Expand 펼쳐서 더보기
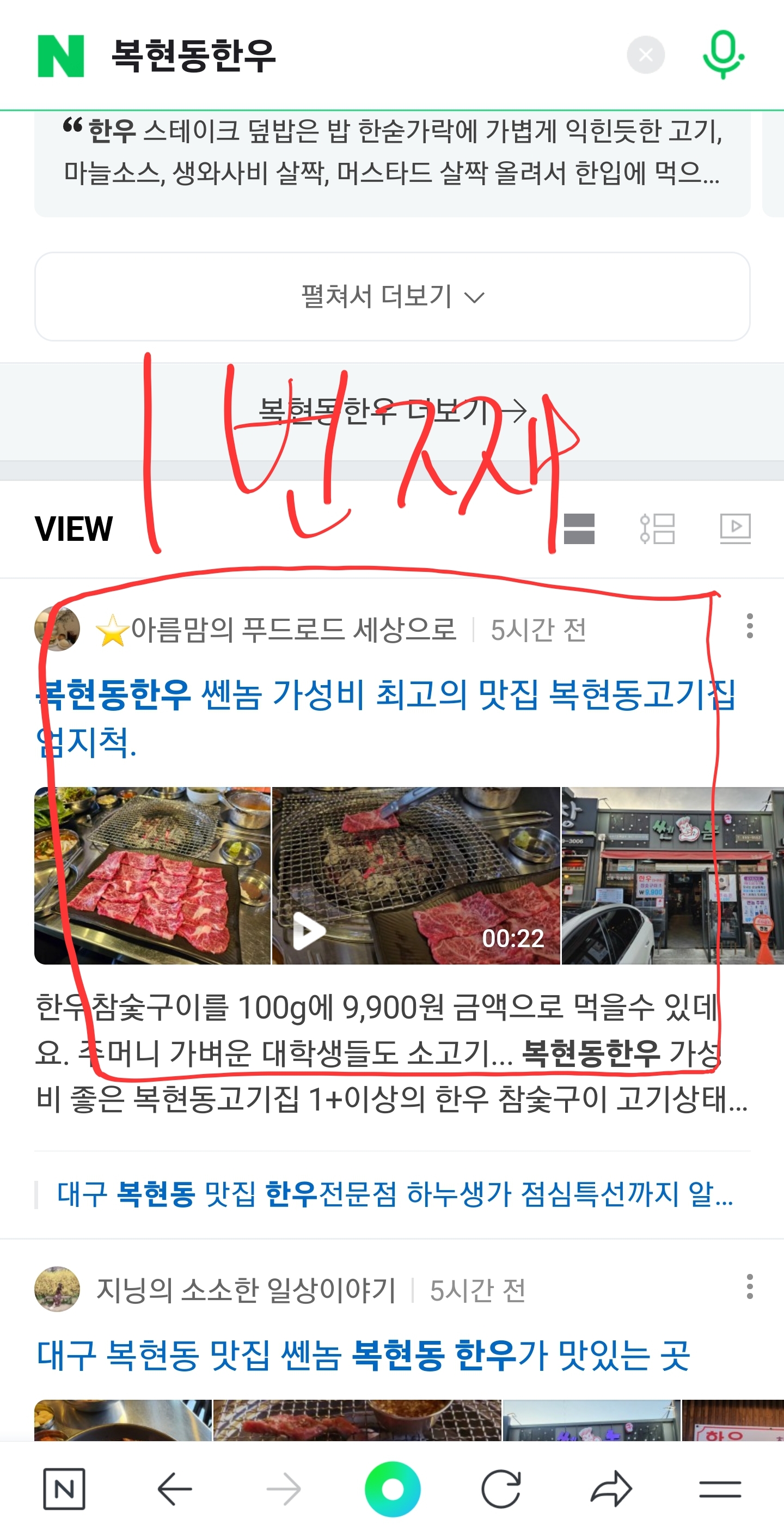 (x=392, y=296)
